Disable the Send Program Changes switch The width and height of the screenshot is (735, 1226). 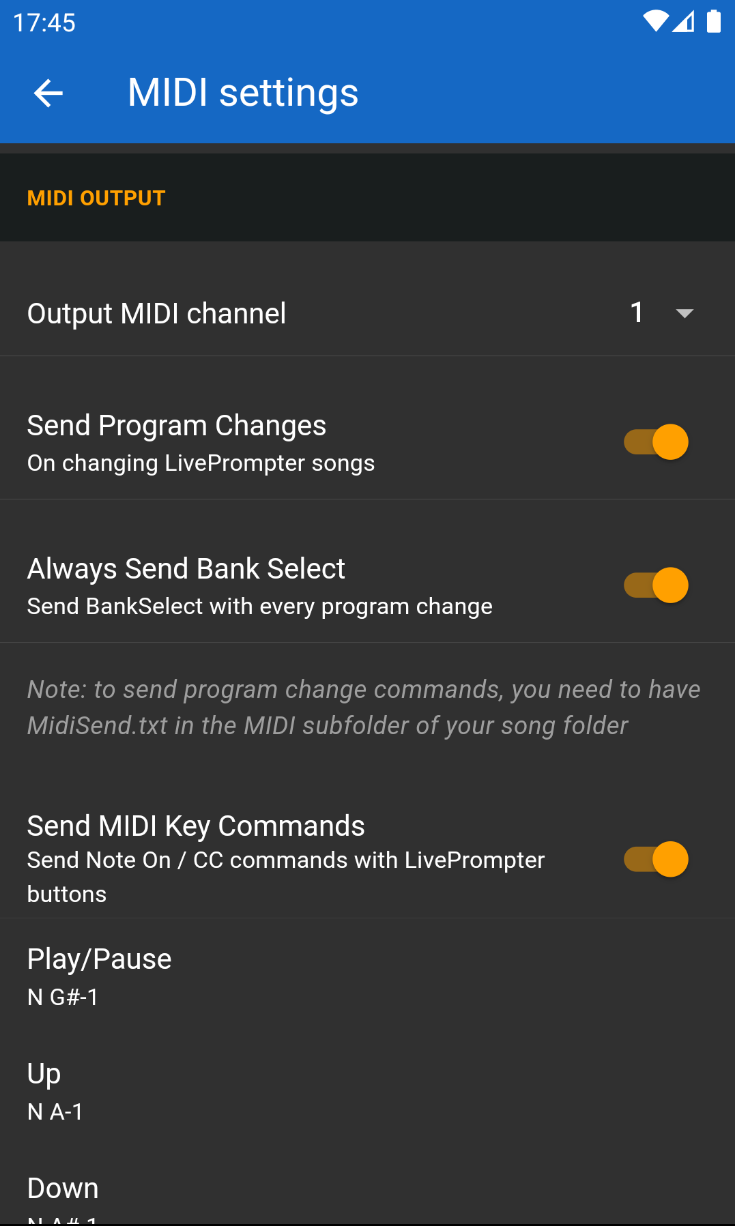click(655, 441)
